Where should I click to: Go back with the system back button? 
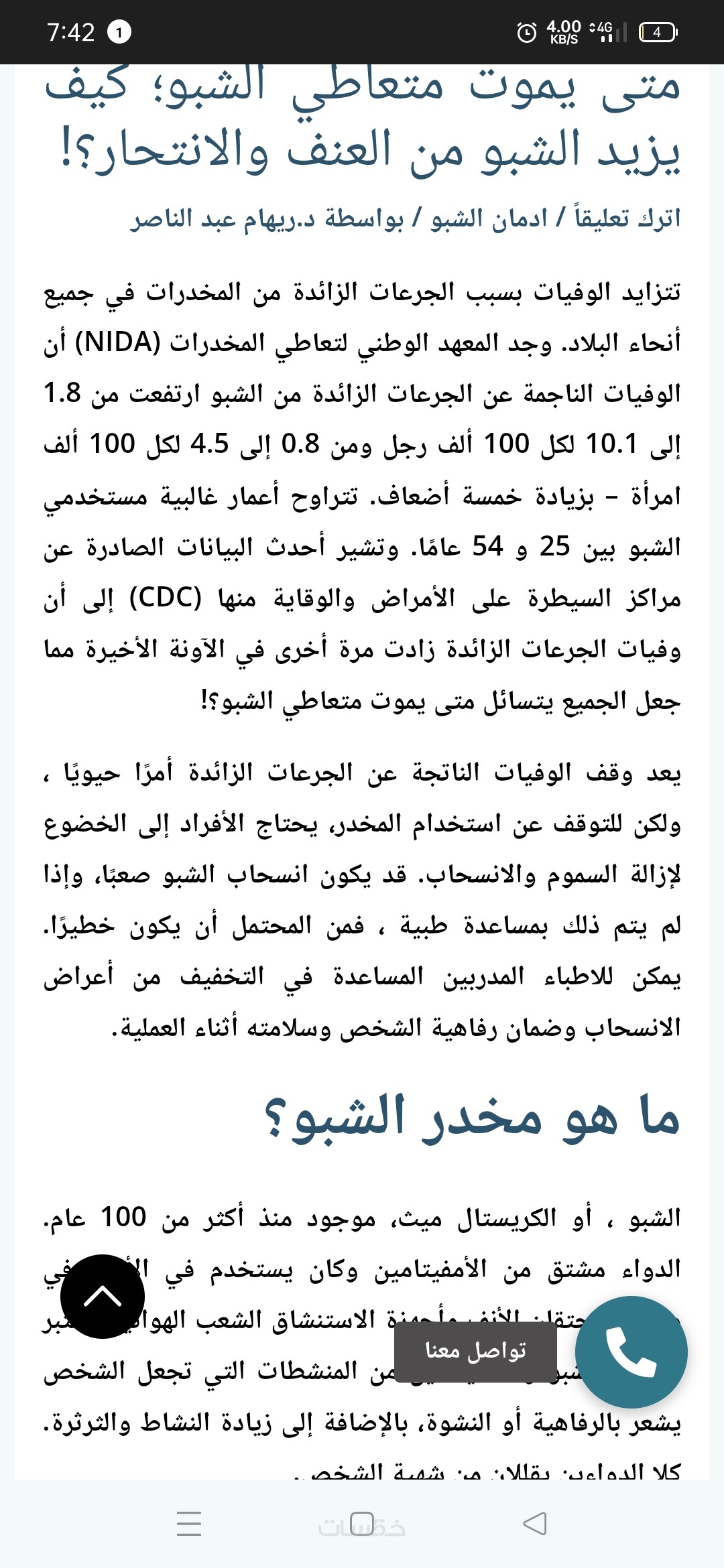click(534, 1524)
